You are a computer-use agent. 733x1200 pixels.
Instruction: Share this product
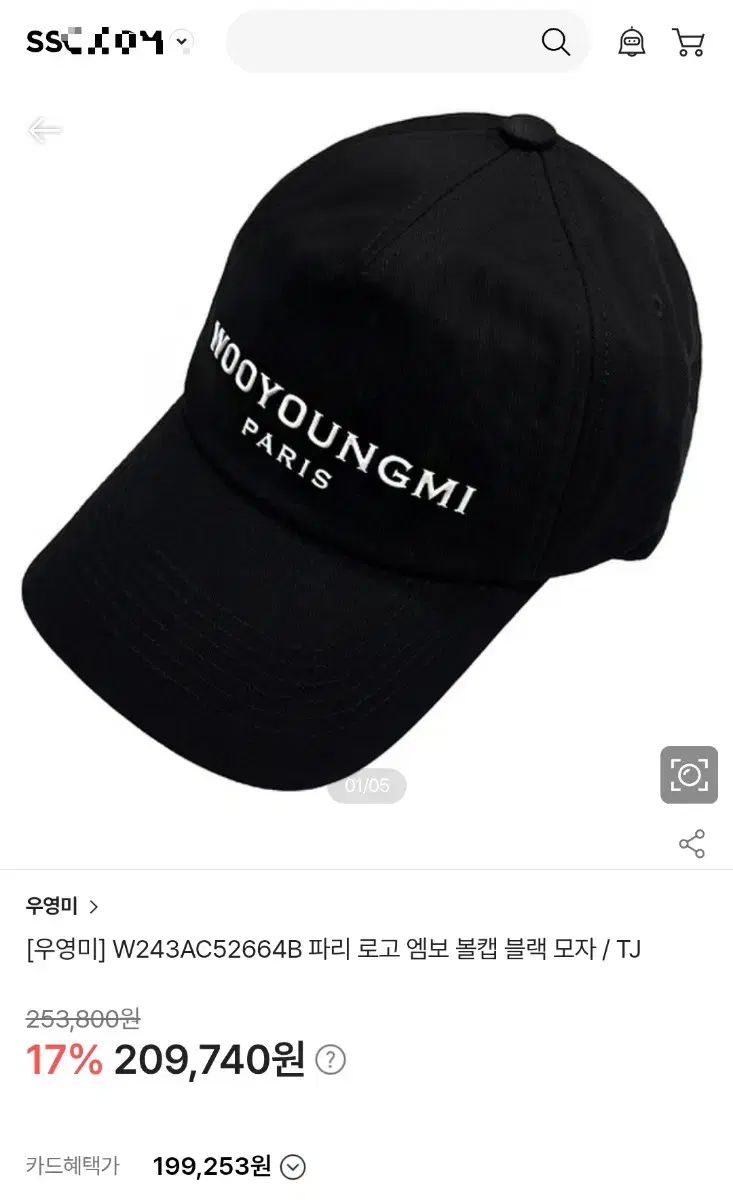click(692, 844)
